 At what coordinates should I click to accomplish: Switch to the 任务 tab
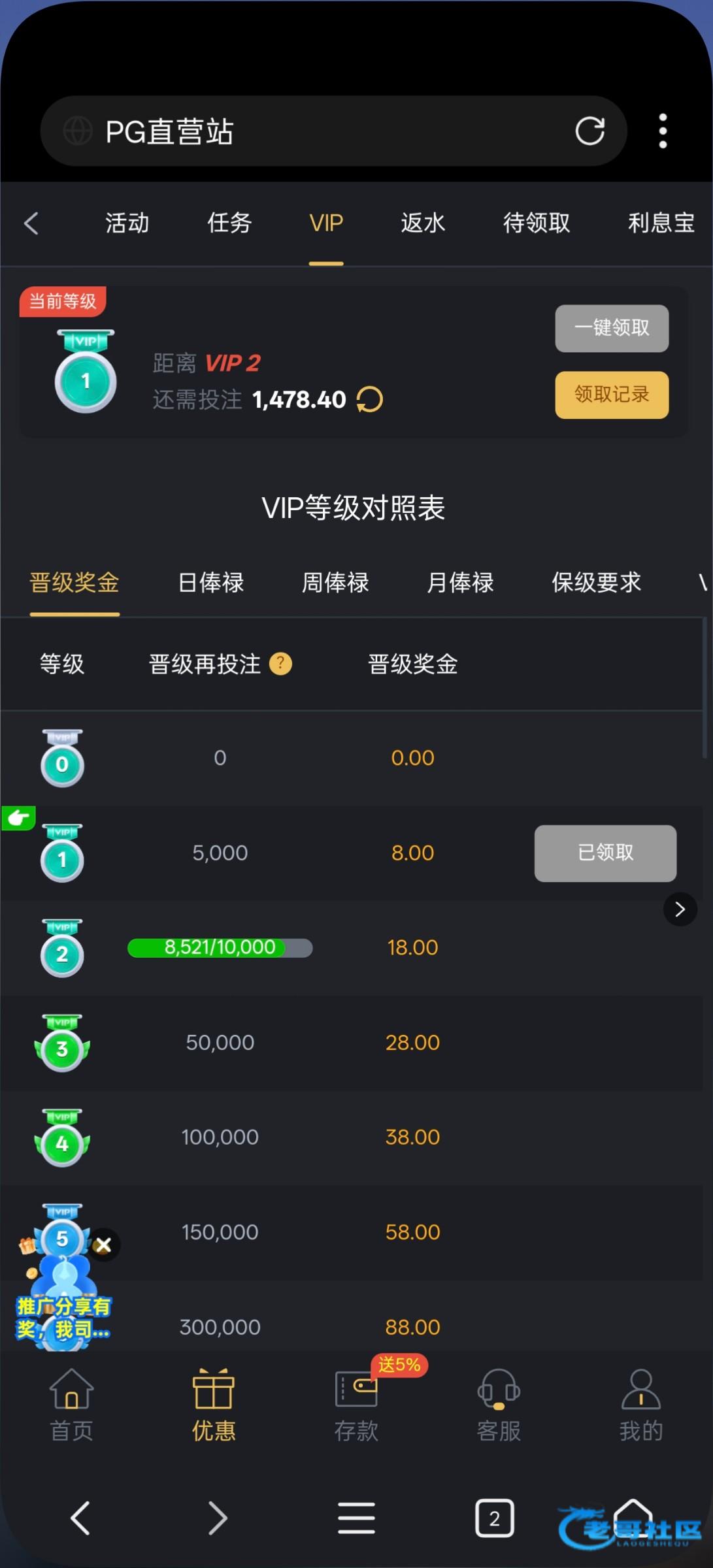coord(229,223)
